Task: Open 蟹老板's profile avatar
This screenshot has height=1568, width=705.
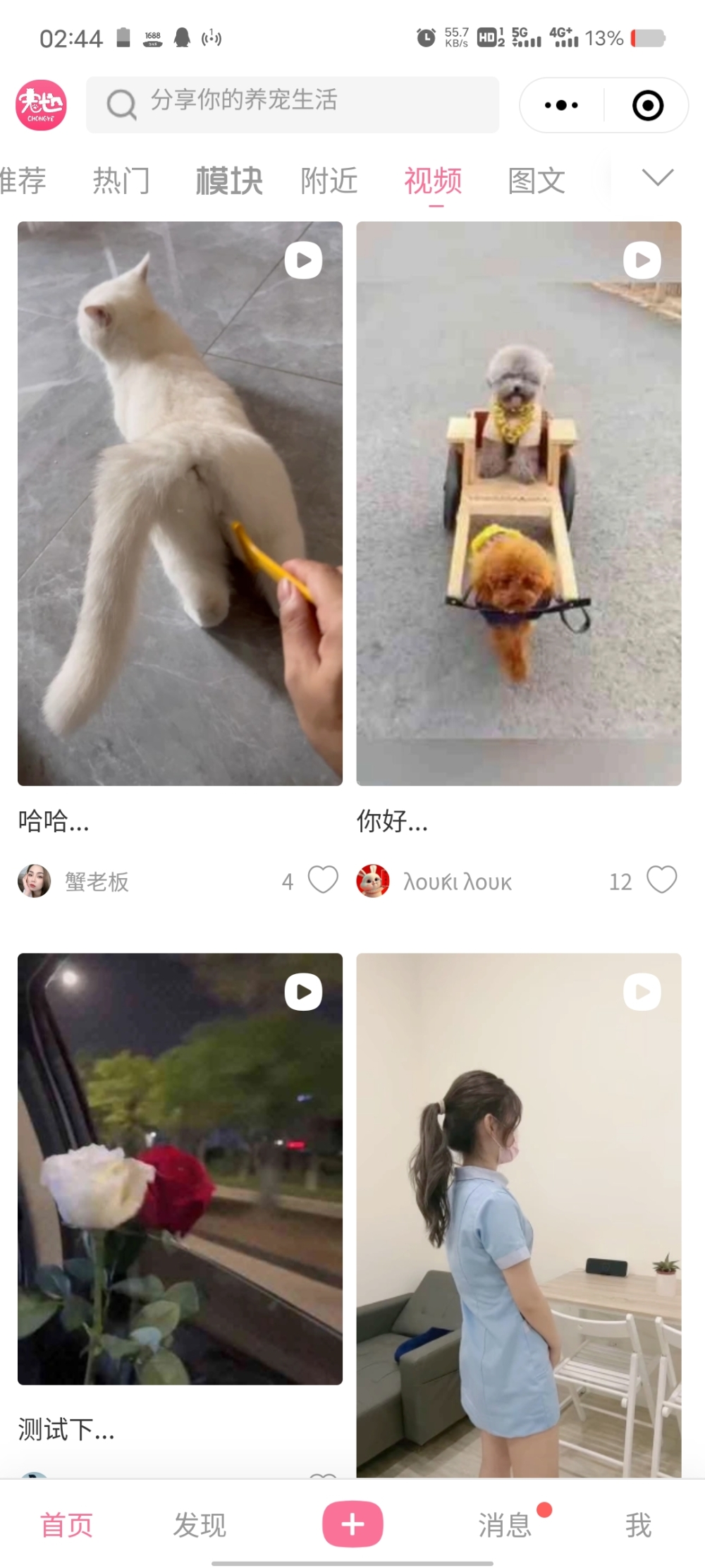Action: pos(34,881)
